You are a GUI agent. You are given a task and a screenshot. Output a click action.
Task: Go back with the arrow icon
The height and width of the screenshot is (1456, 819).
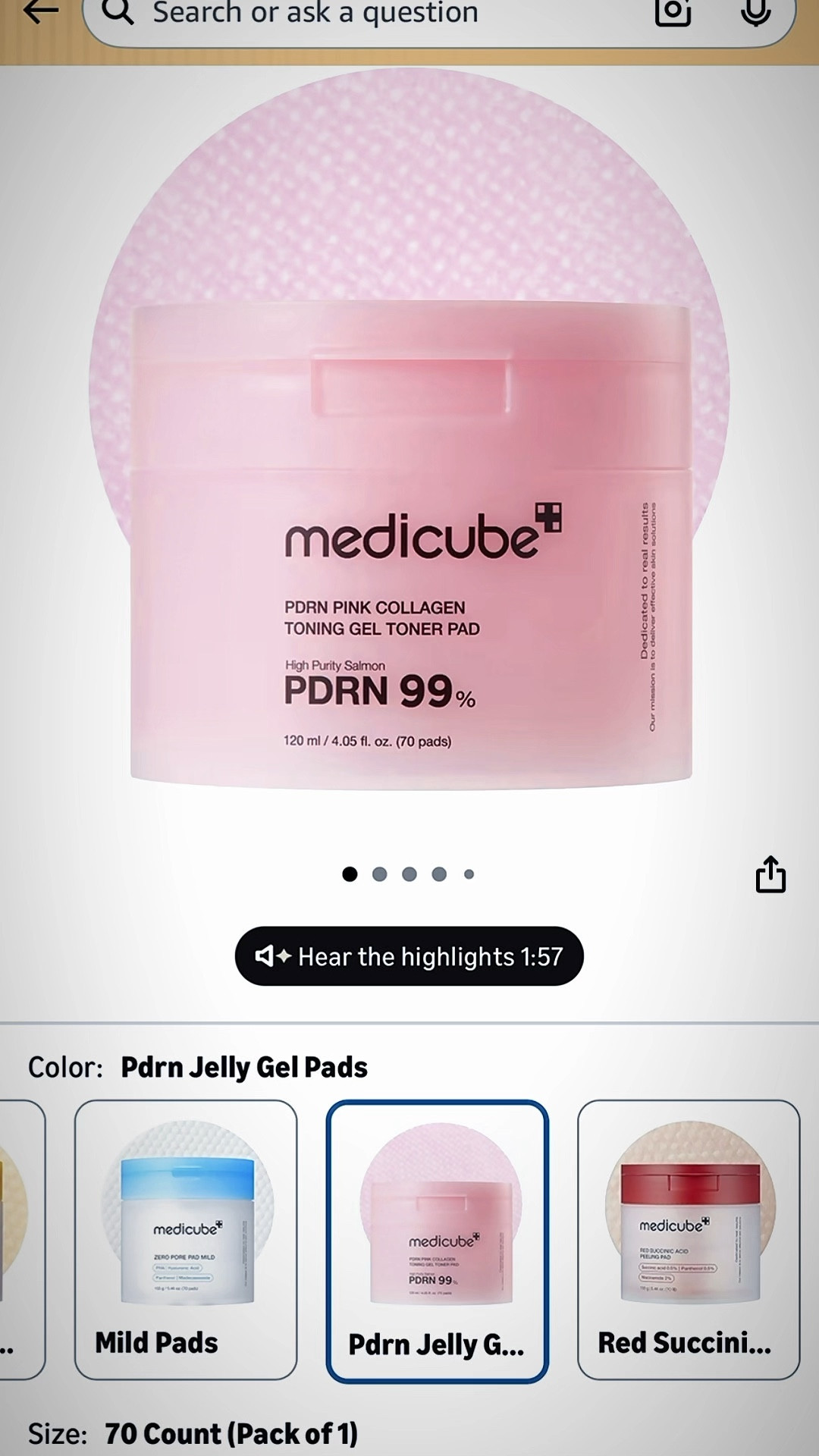tap(41, 12)
